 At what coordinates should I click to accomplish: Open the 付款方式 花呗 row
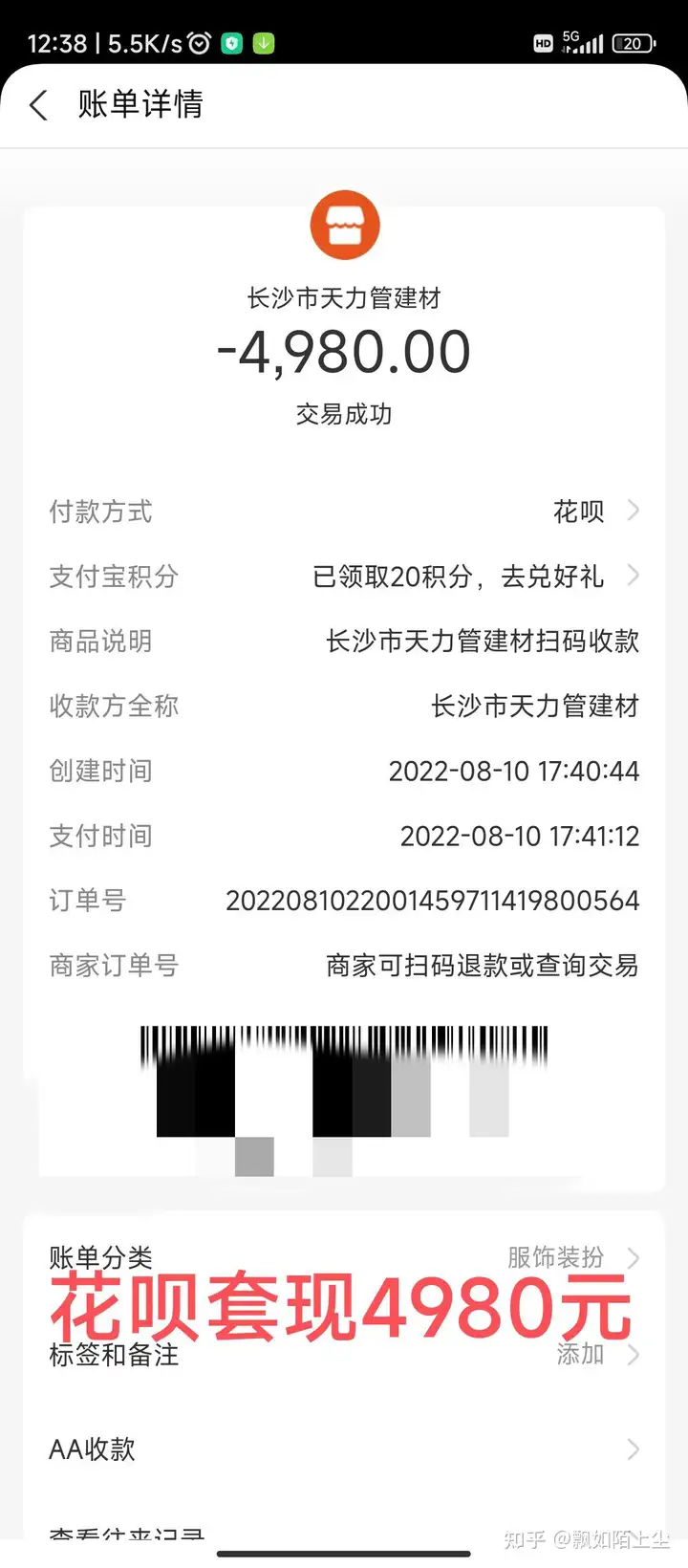[x=344, y=512]
